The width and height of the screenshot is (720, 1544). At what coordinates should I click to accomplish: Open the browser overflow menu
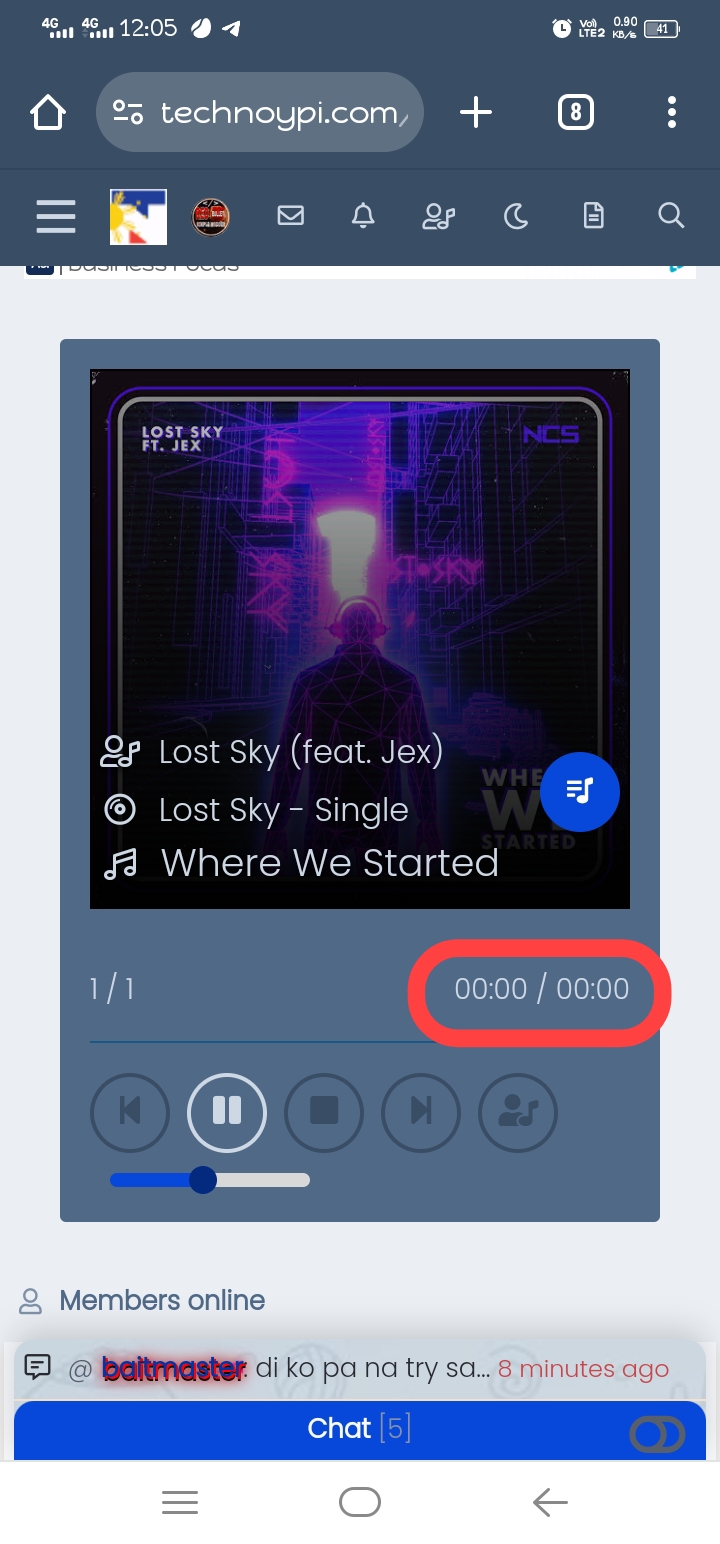tap(672, 112)
